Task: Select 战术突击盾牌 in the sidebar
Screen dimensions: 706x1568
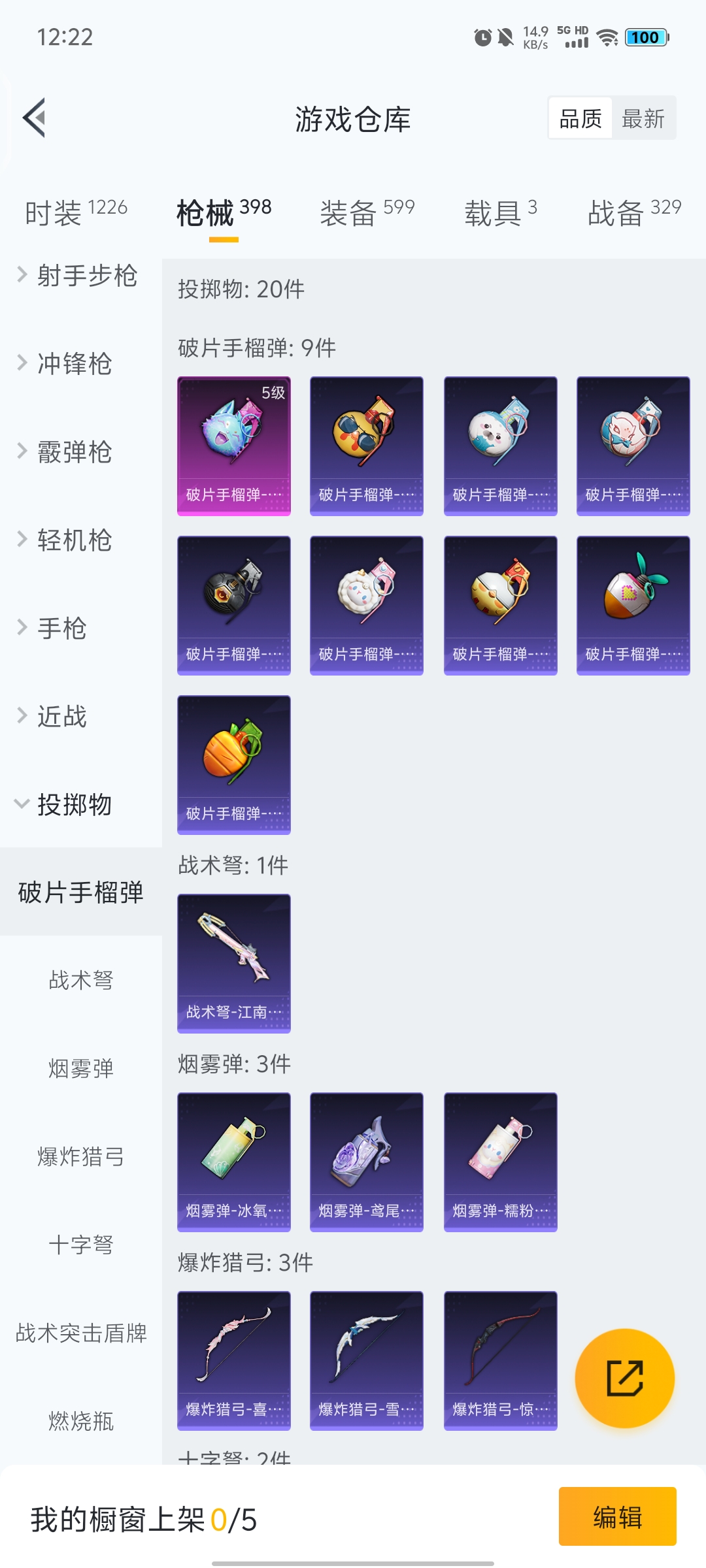Action: click(81, 1333)
